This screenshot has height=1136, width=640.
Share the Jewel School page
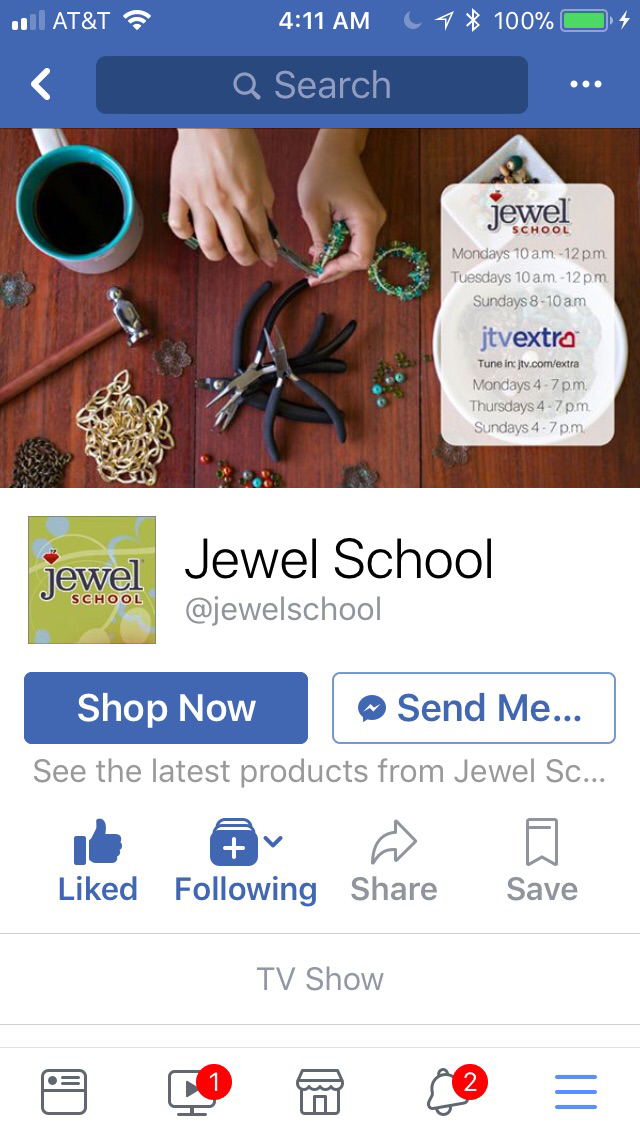(x=394, y=861)
